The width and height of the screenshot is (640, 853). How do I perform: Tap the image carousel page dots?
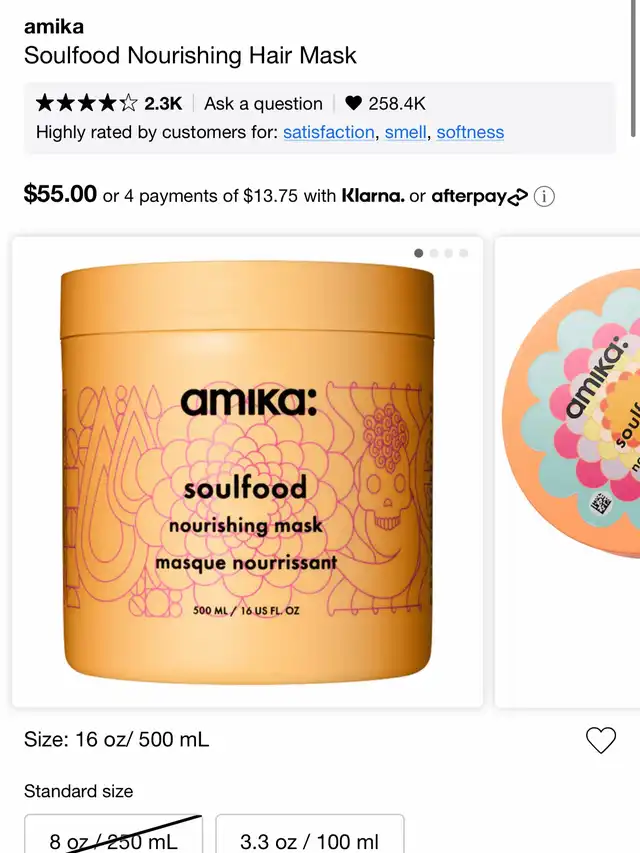pyautogui.click(x=441, y=253)
